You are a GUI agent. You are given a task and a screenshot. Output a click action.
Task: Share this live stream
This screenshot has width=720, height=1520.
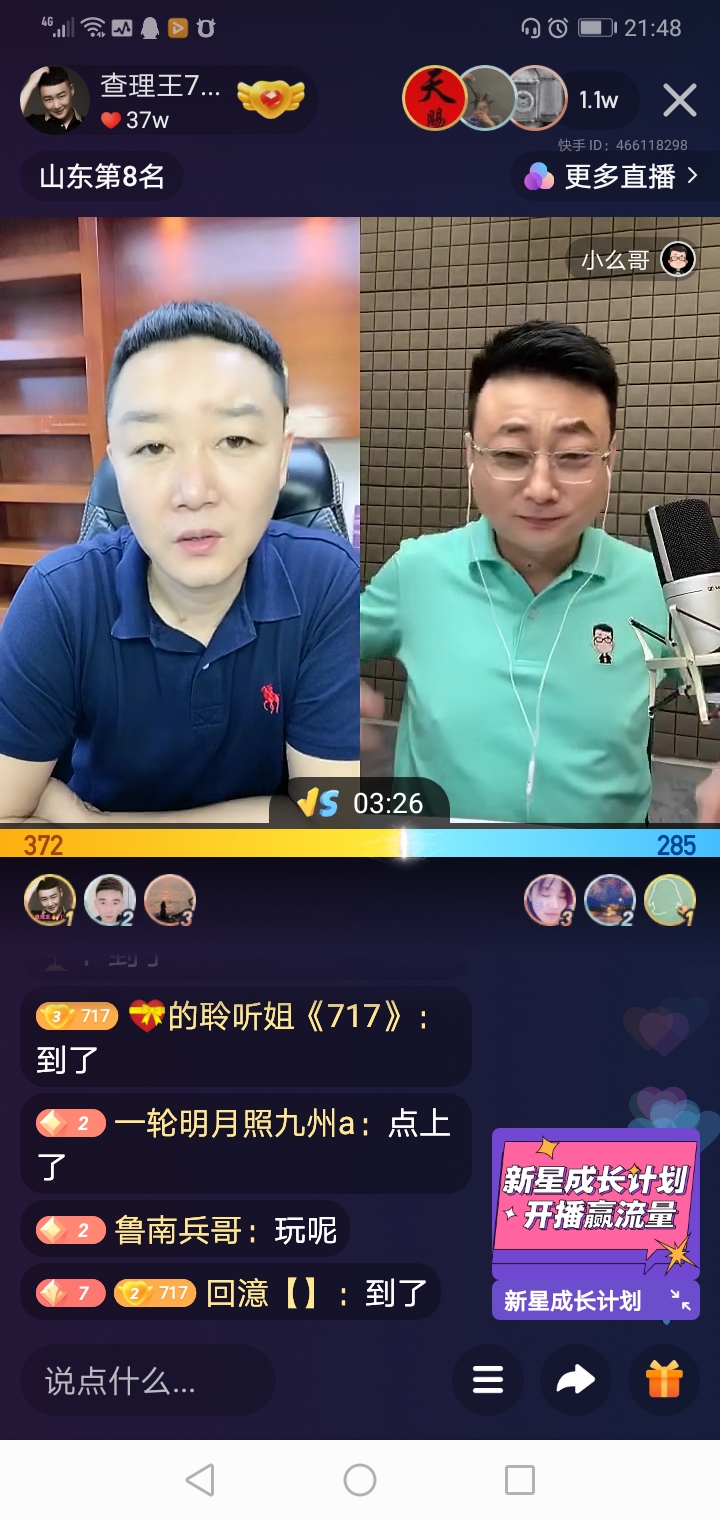pyautogui.click(x=575, y=1381)
